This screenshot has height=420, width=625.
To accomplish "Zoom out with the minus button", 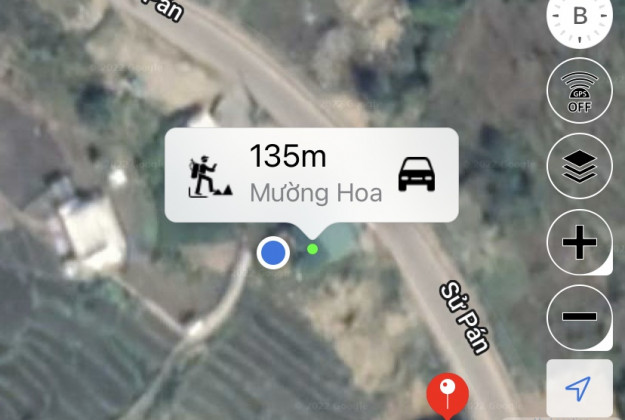I will 580,317.
